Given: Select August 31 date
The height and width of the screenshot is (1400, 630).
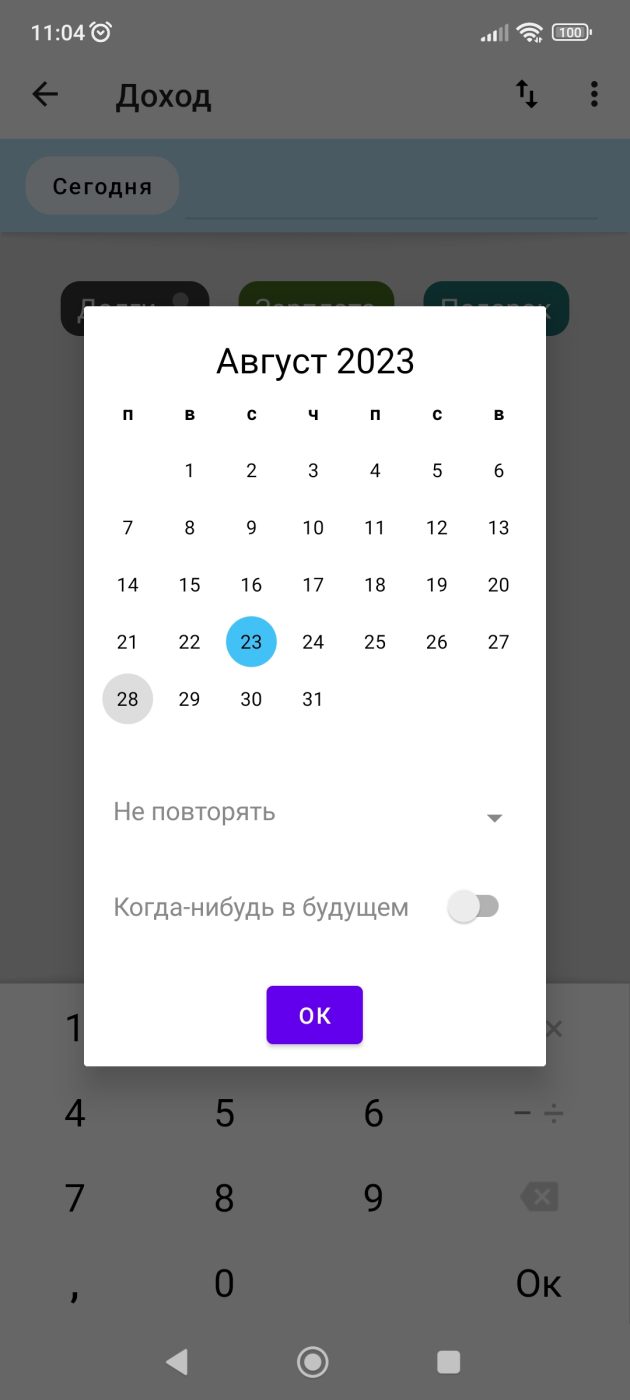Looking at the screenshot, I should point(313,699).
